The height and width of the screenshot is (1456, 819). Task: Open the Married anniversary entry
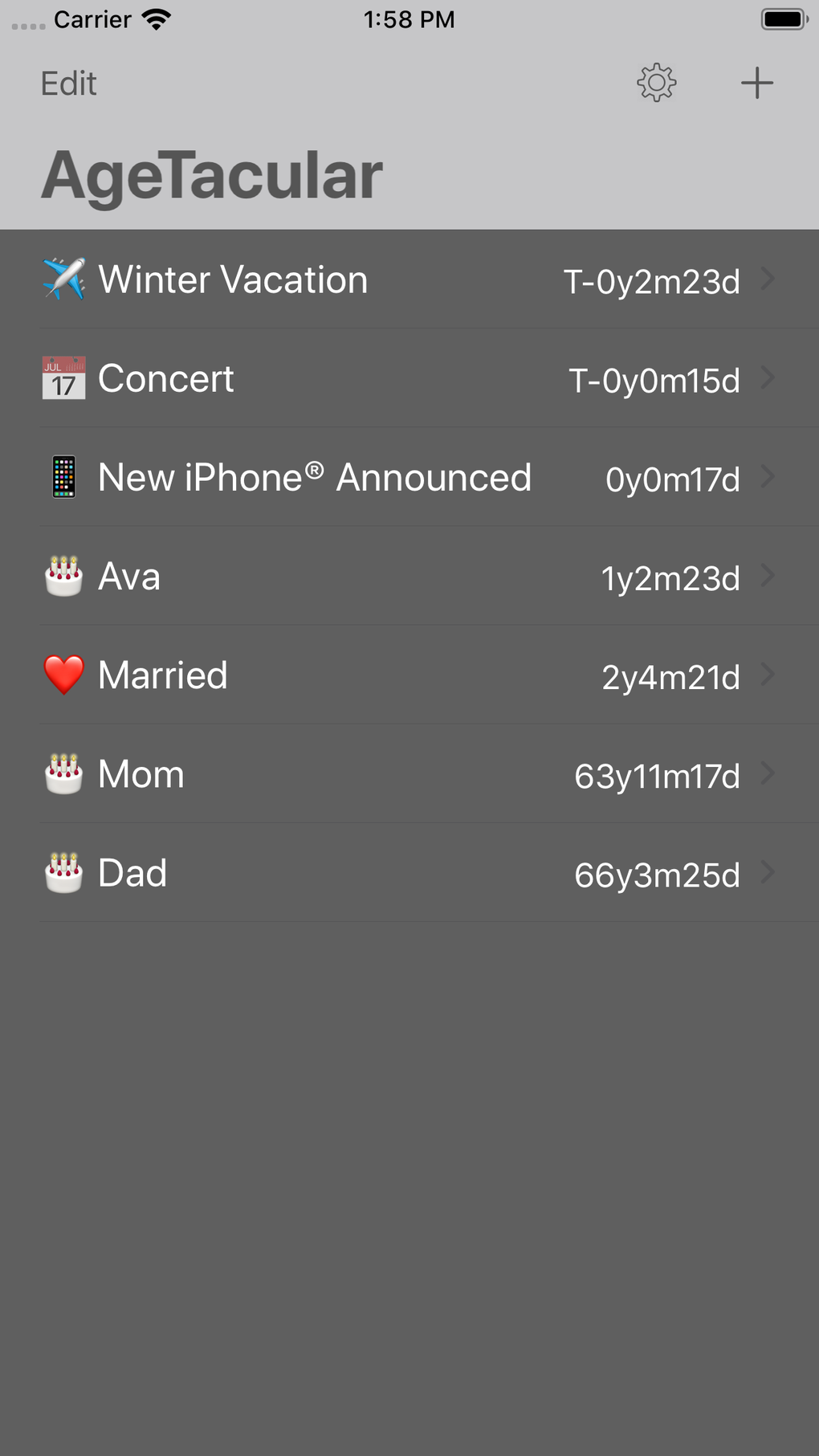tap(409, 675)
